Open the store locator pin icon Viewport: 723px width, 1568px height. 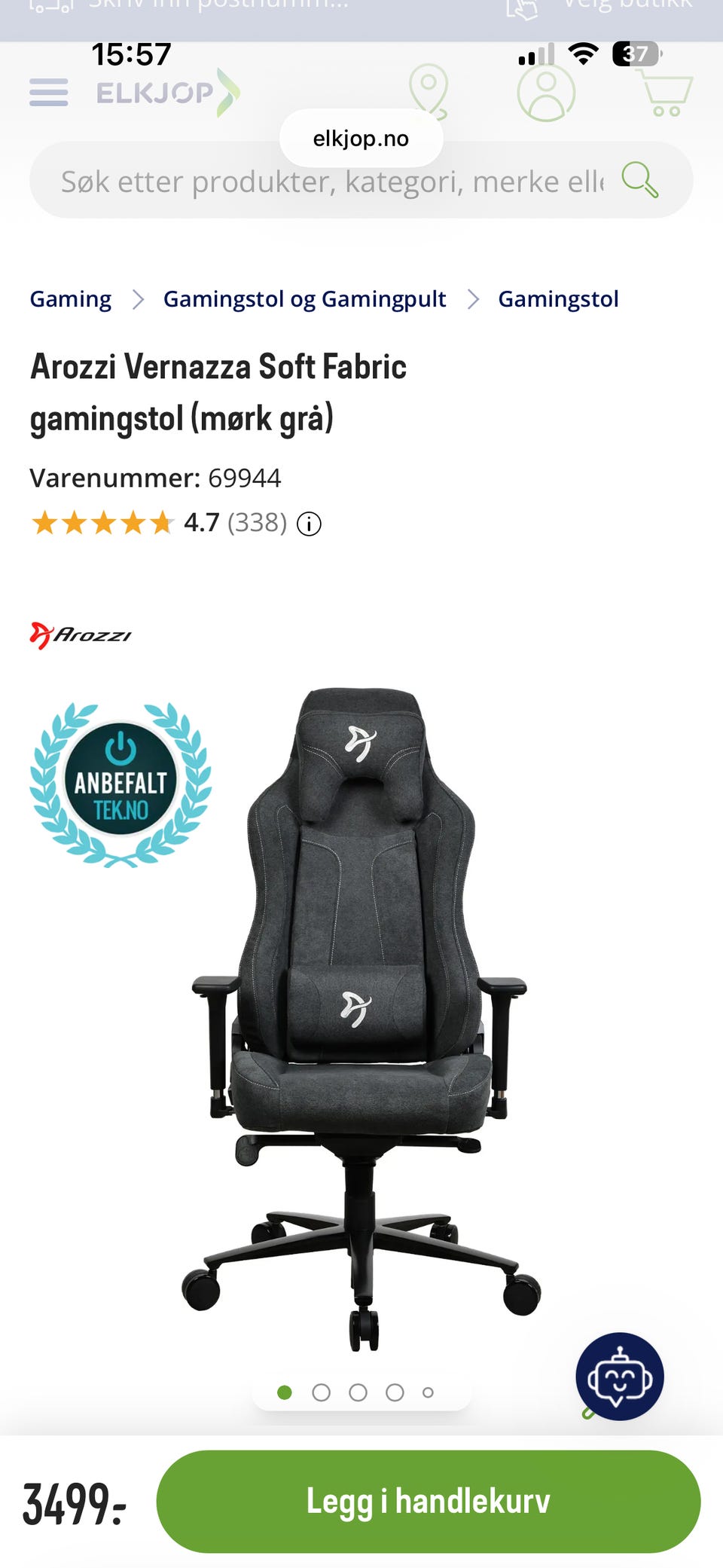pyautogui.click(x=429, y=92)
